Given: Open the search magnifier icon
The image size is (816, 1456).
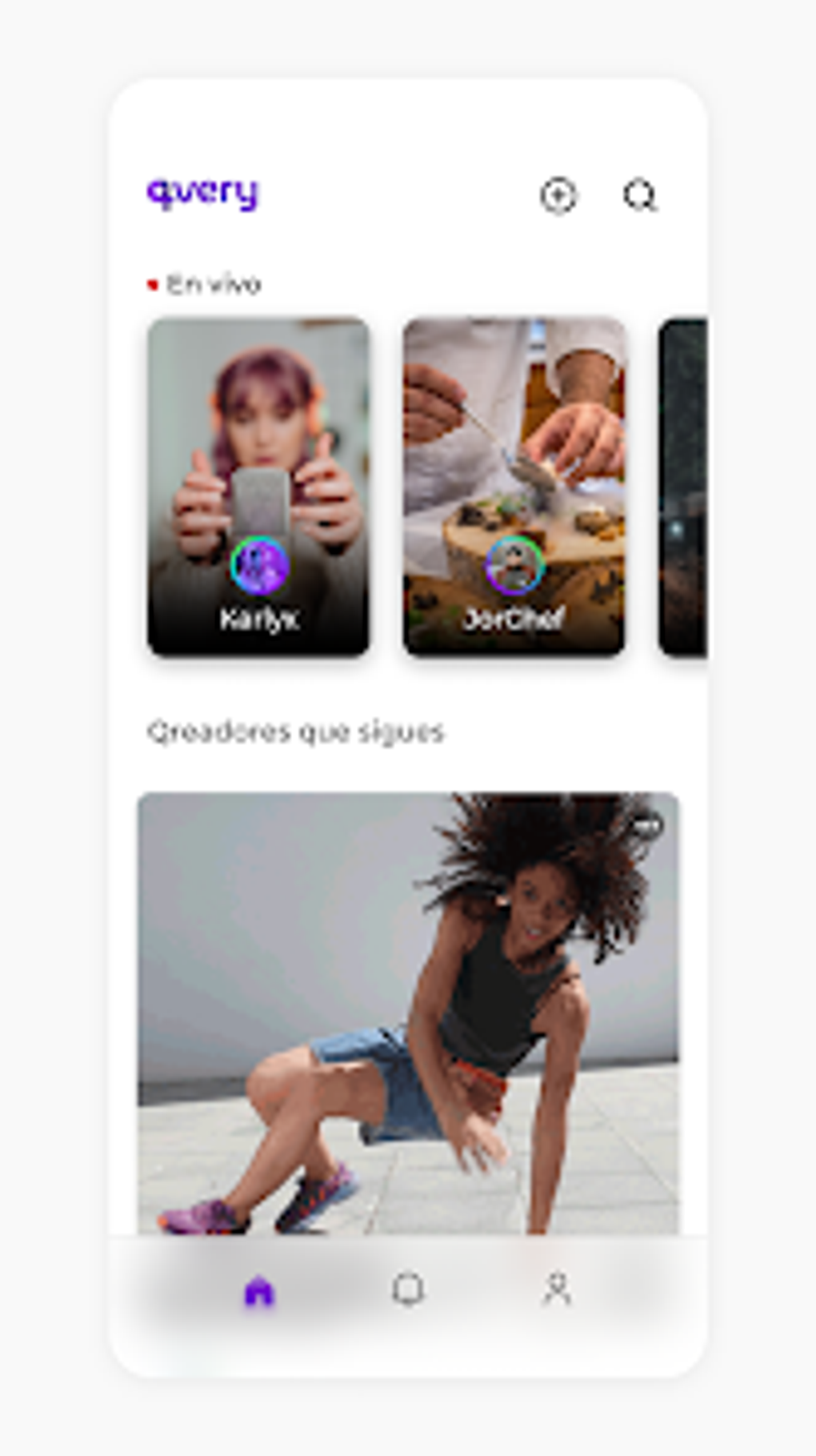Looking at the screenshot, I should 640,196.
